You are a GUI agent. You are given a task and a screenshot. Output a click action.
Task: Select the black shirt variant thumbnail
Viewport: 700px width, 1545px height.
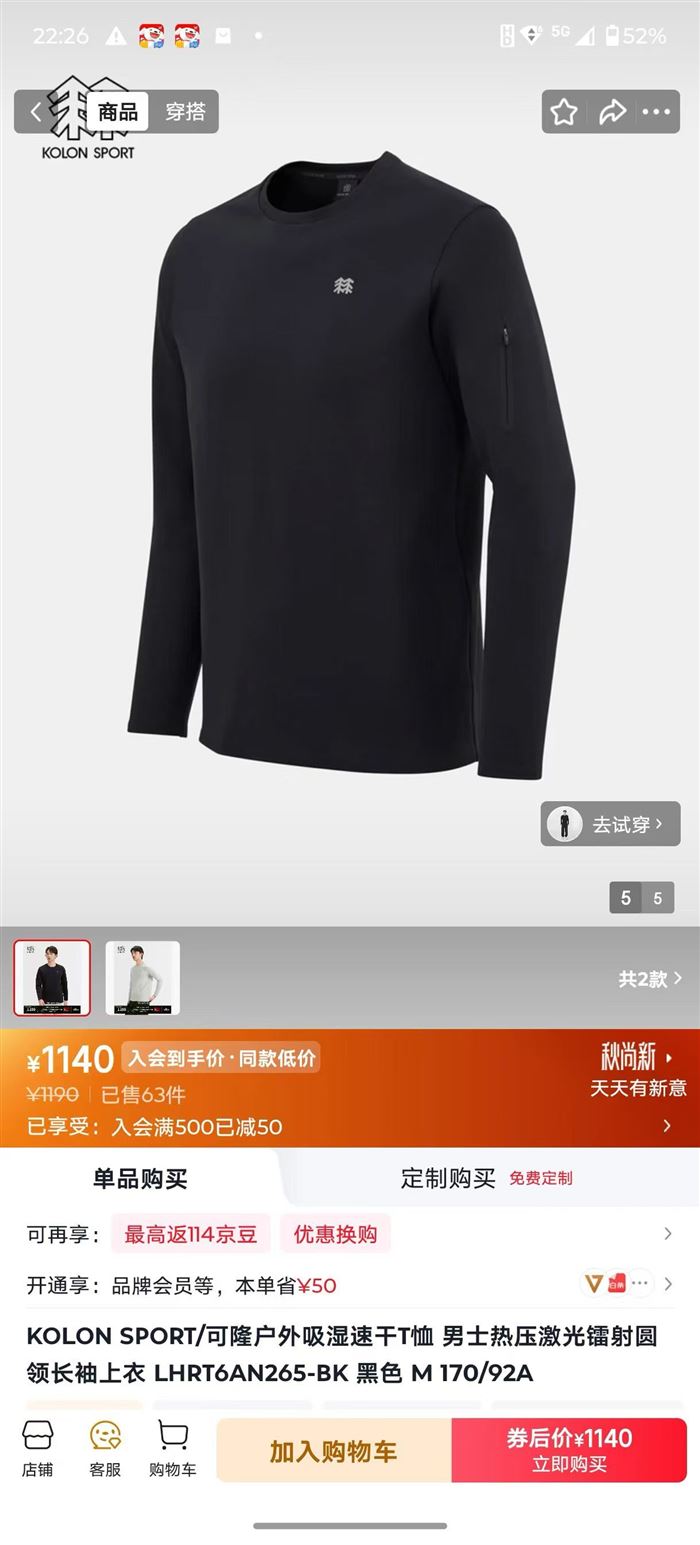tap(52, 977)
